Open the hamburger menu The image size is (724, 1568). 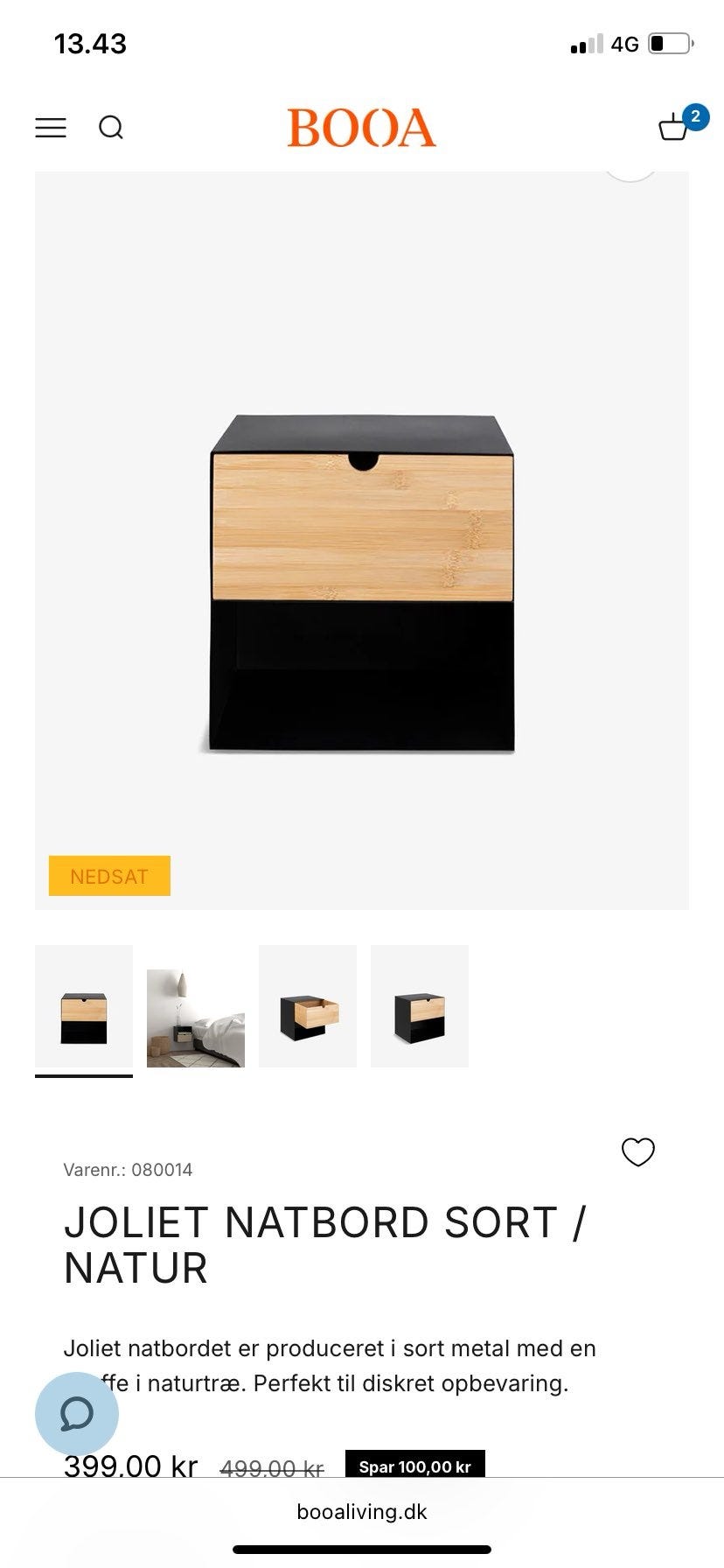coord(51,128)
